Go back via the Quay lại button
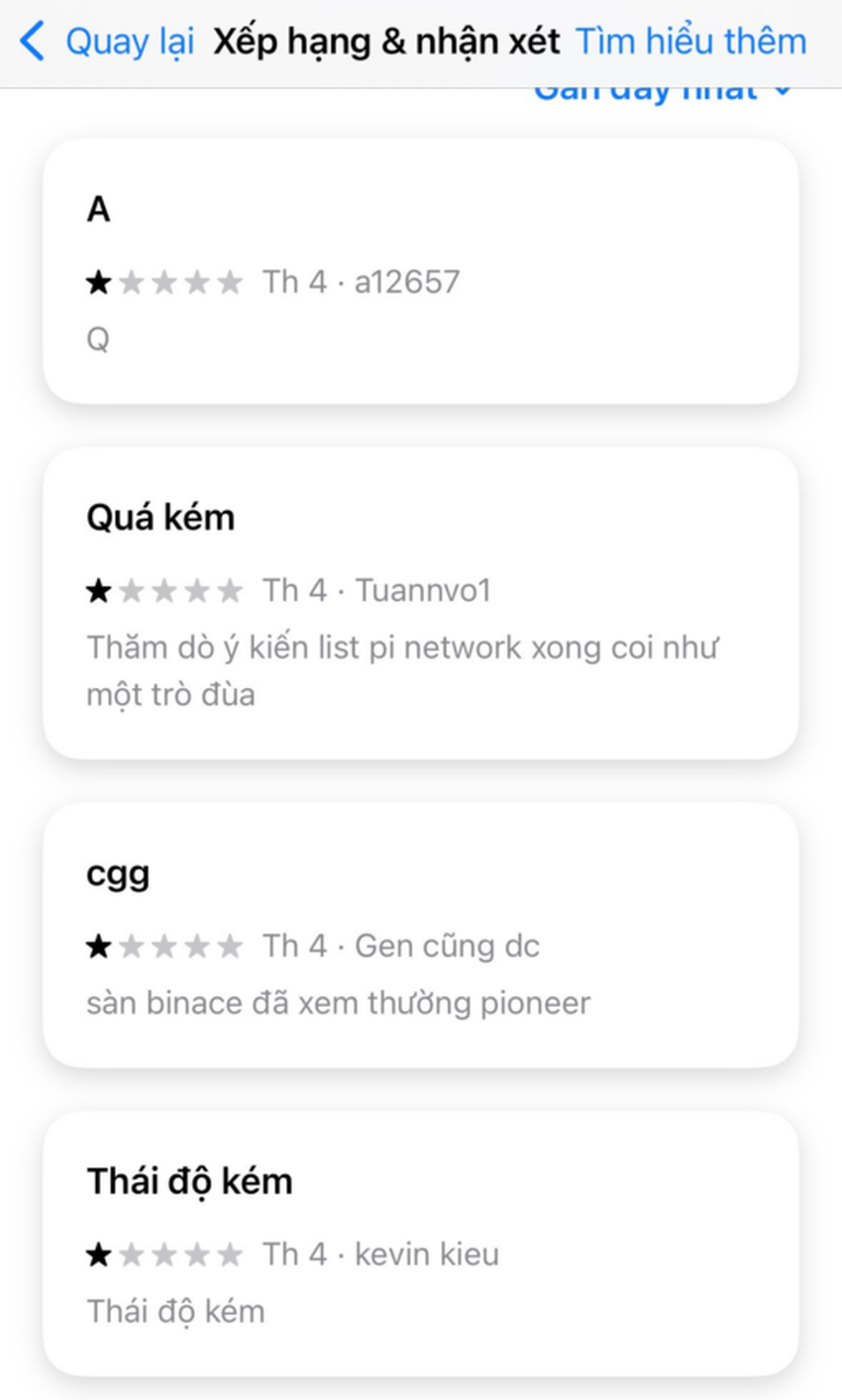The height and width of the screenshot is (1400, 842). (x=107, y=43)
